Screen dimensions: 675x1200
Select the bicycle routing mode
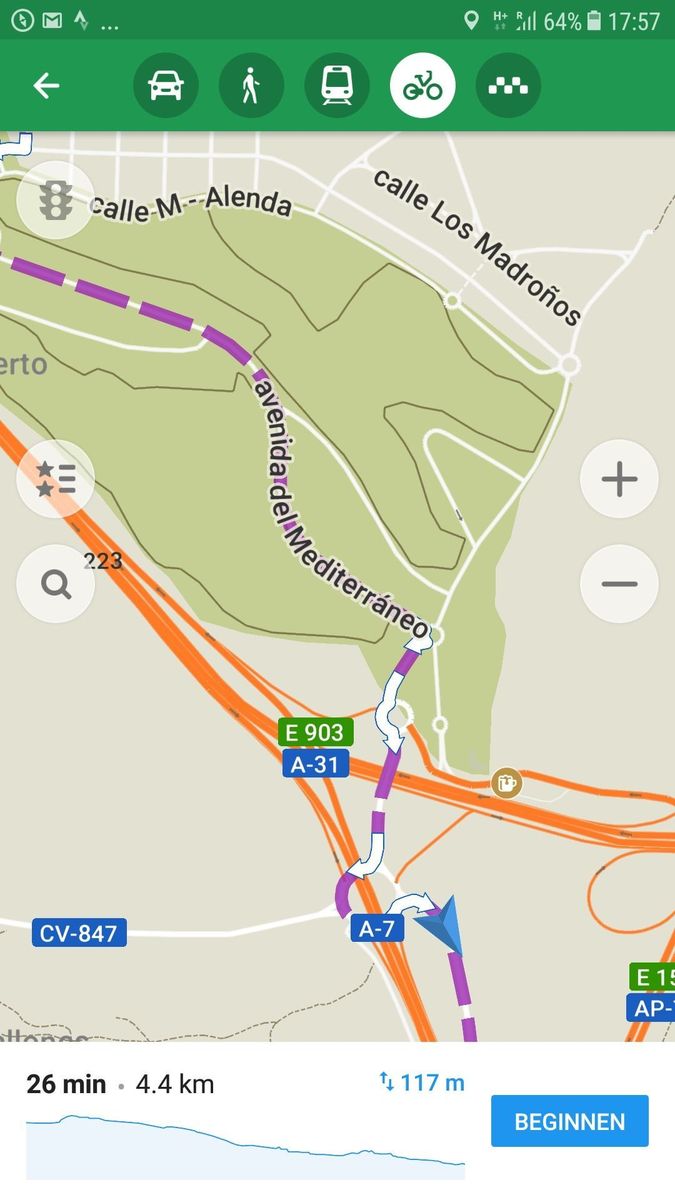coord(423,86)
